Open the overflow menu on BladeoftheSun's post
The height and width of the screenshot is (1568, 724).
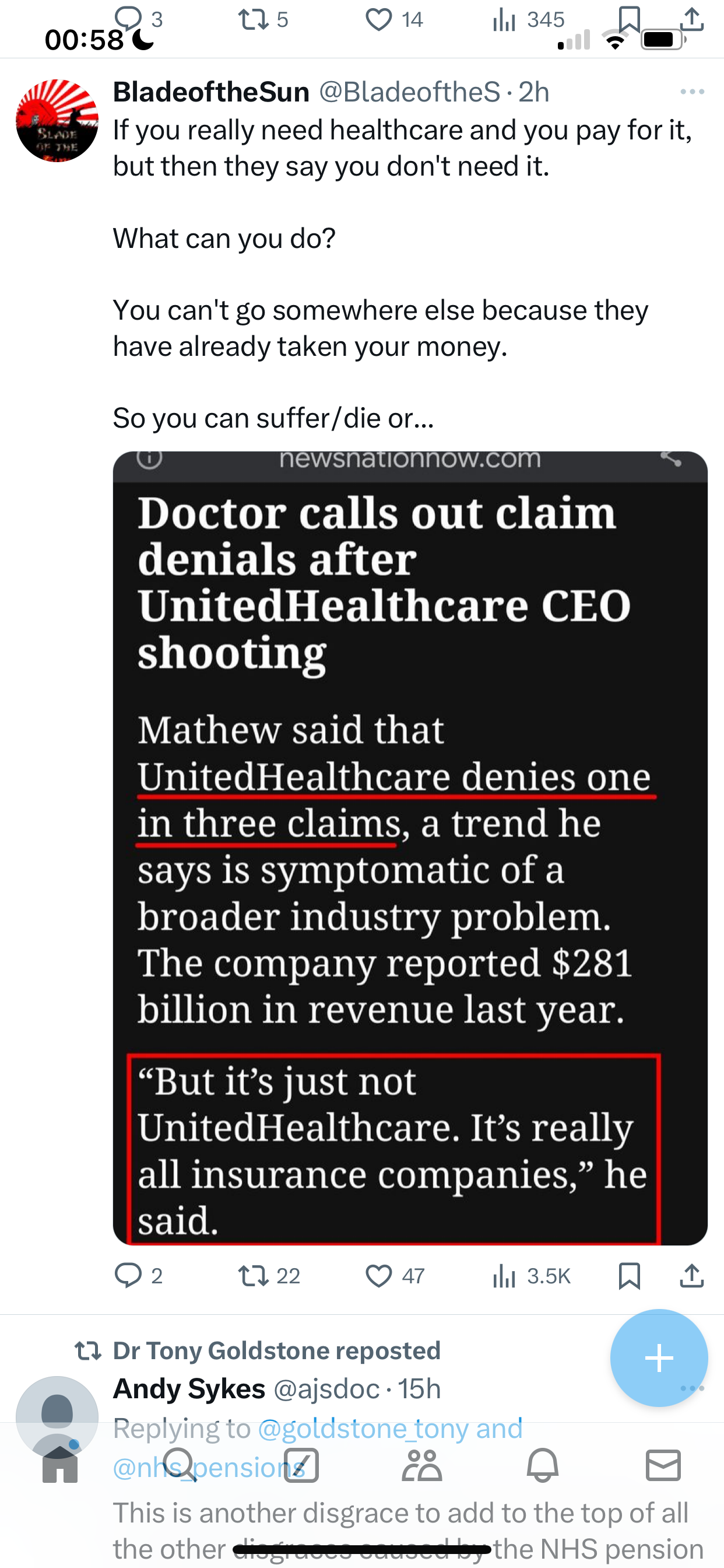tap(693, 92)
